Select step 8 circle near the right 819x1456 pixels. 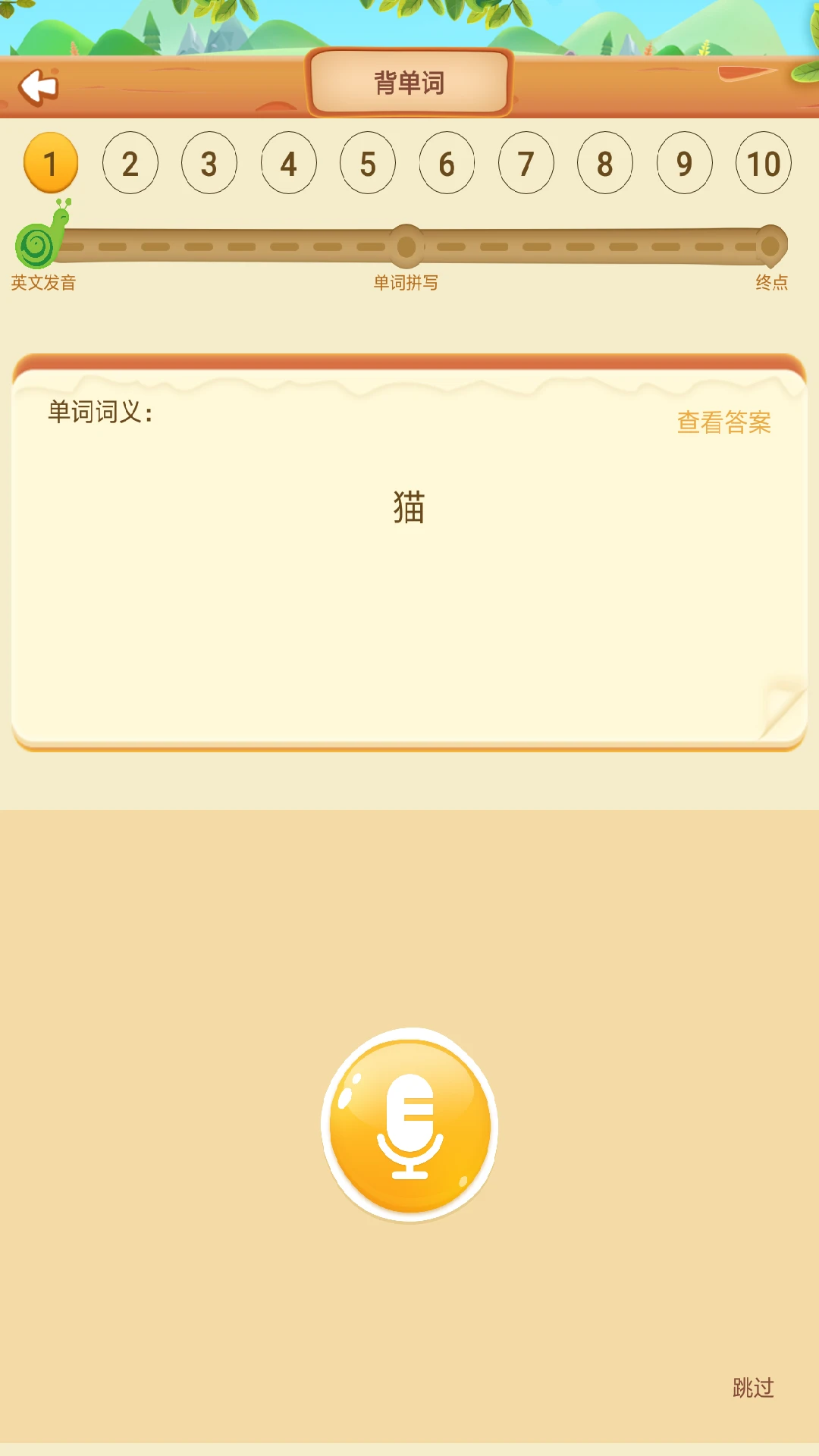606,162
